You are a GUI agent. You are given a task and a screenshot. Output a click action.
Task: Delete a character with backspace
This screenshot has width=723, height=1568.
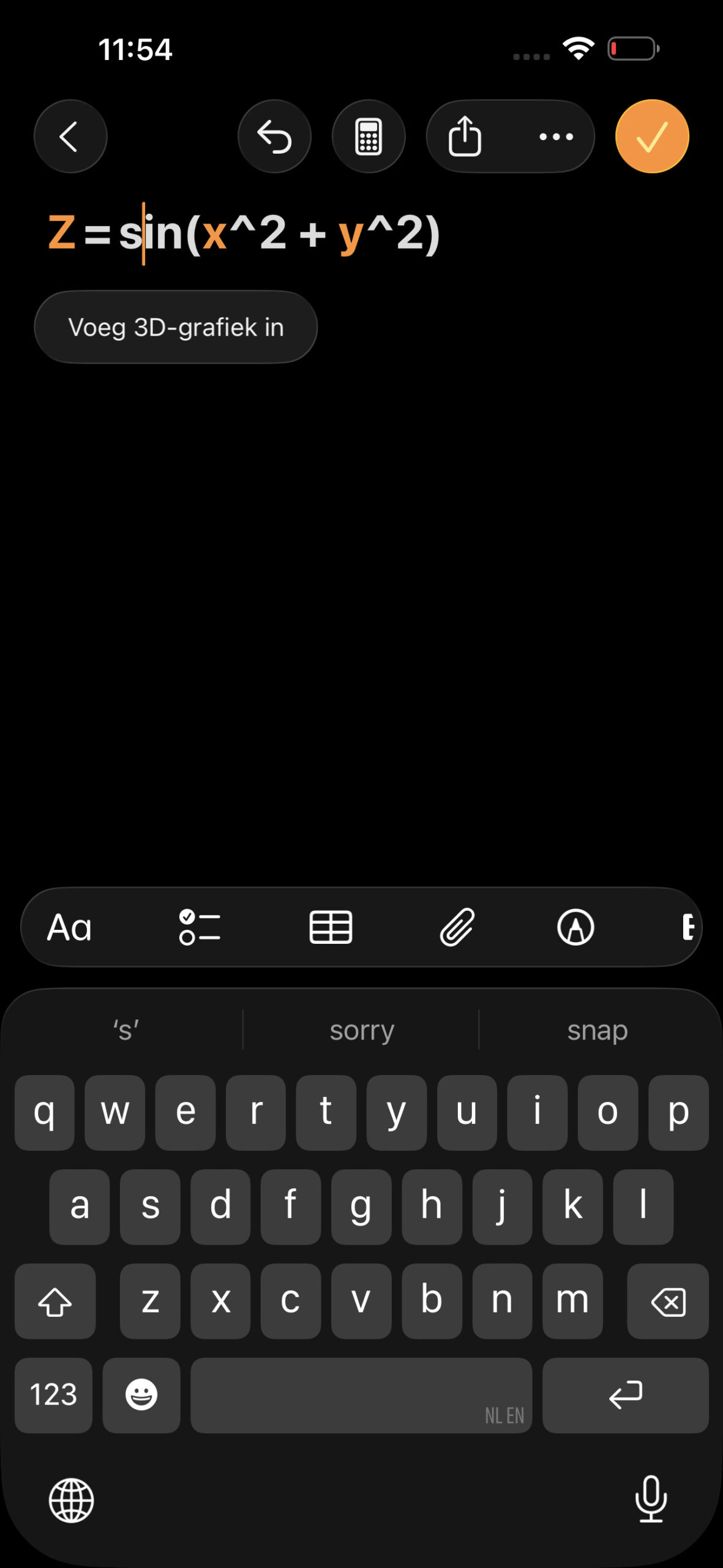[x=668, y=1301]
